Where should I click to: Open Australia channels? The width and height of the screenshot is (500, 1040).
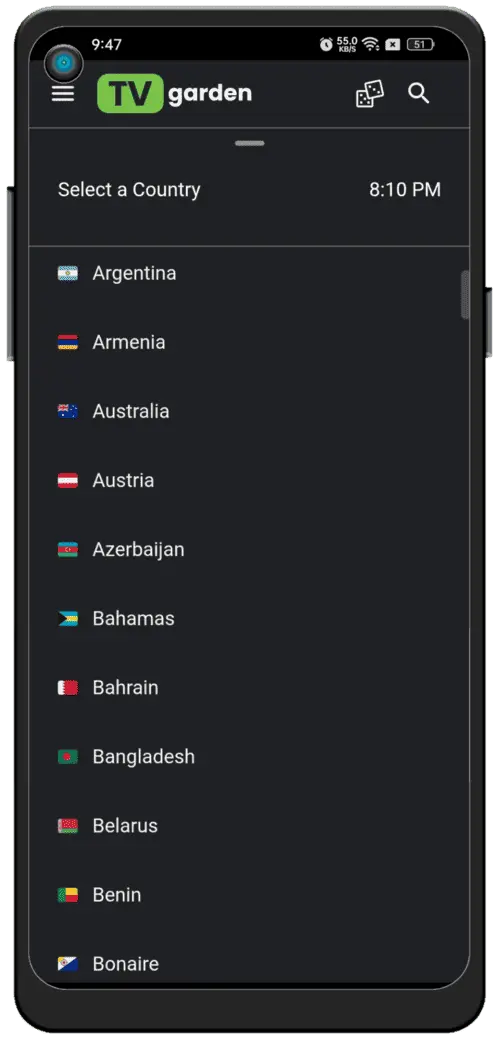[x=249, y=411]
